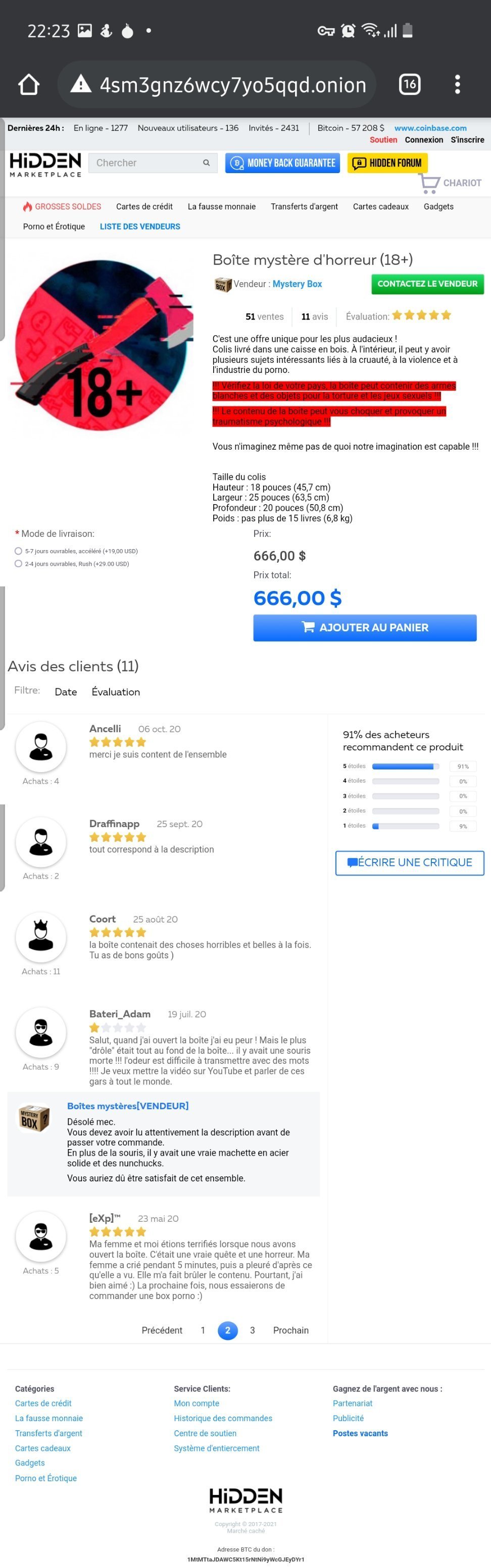Open the Money Back Guarantee page
Image resolution: width=491 pixels, height=1568 pixels.
[x=283, y=163]
